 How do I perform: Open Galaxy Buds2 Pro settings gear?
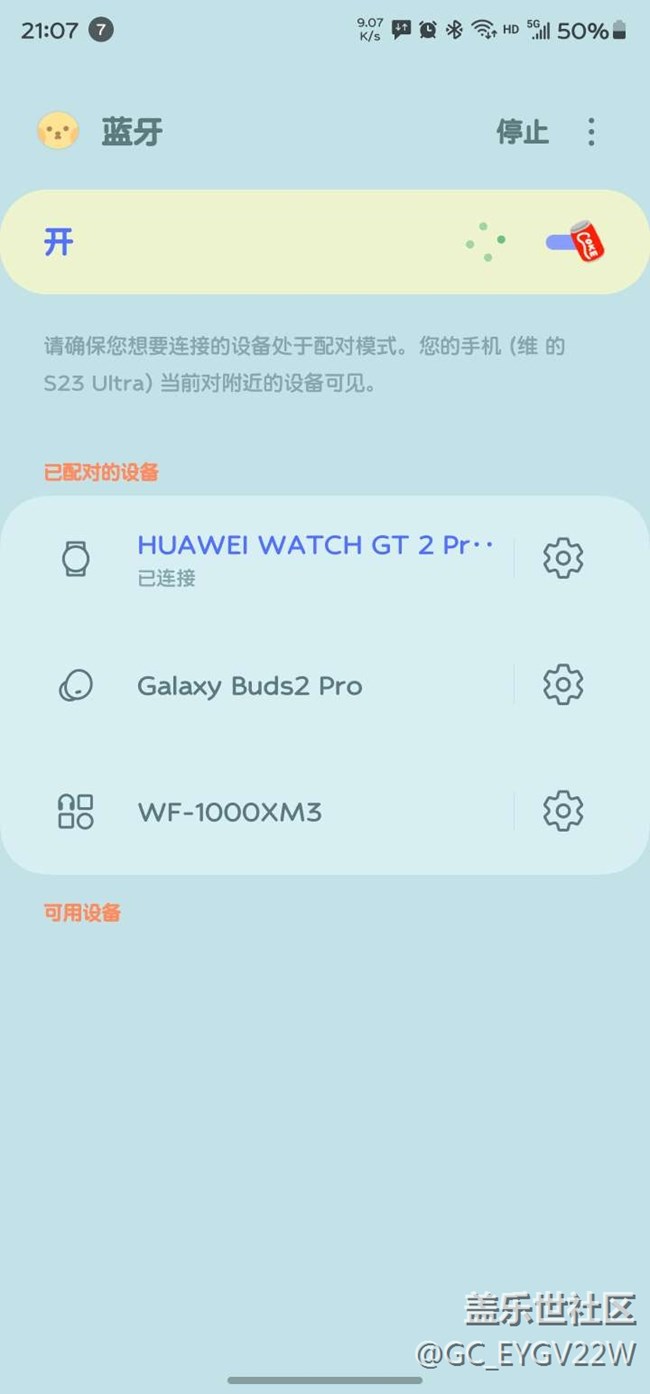[563, 685]
